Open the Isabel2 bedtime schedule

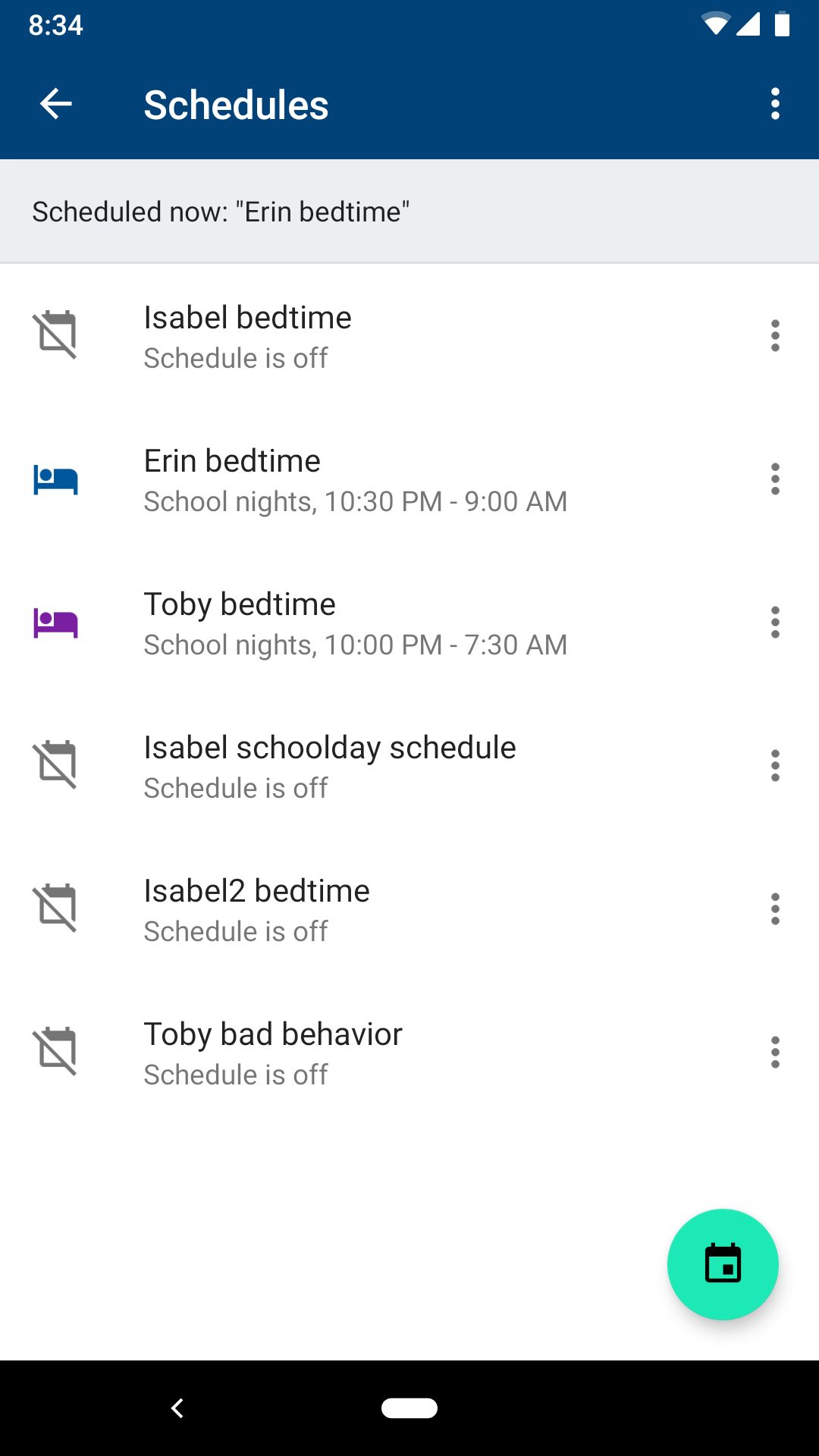tap(256, 909)
